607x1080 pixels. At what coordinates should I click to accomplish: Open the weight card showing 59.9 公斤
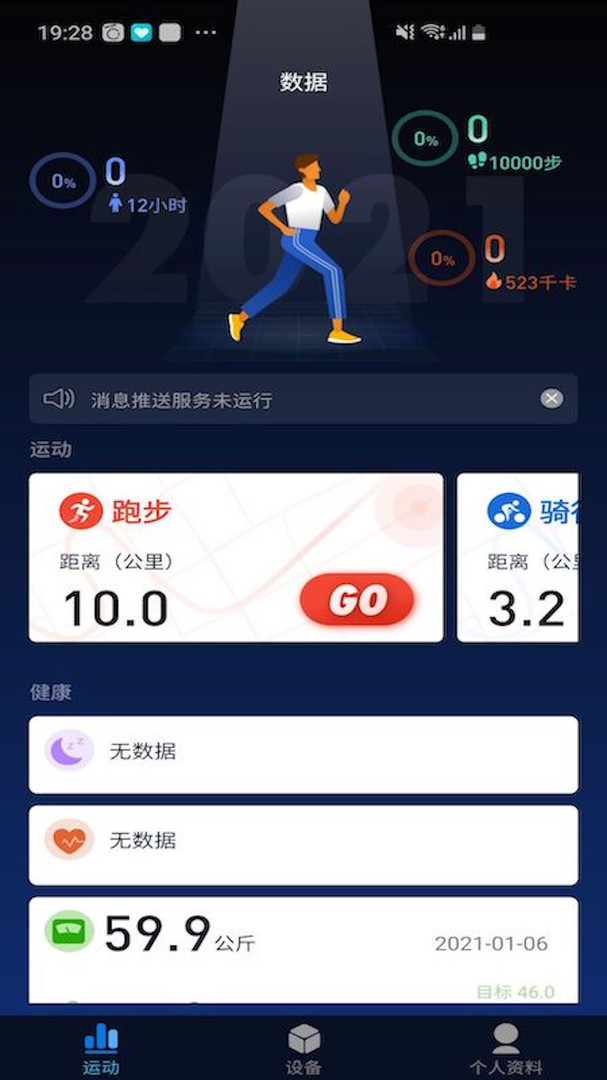pyautogui.click(x=303, y=946)
